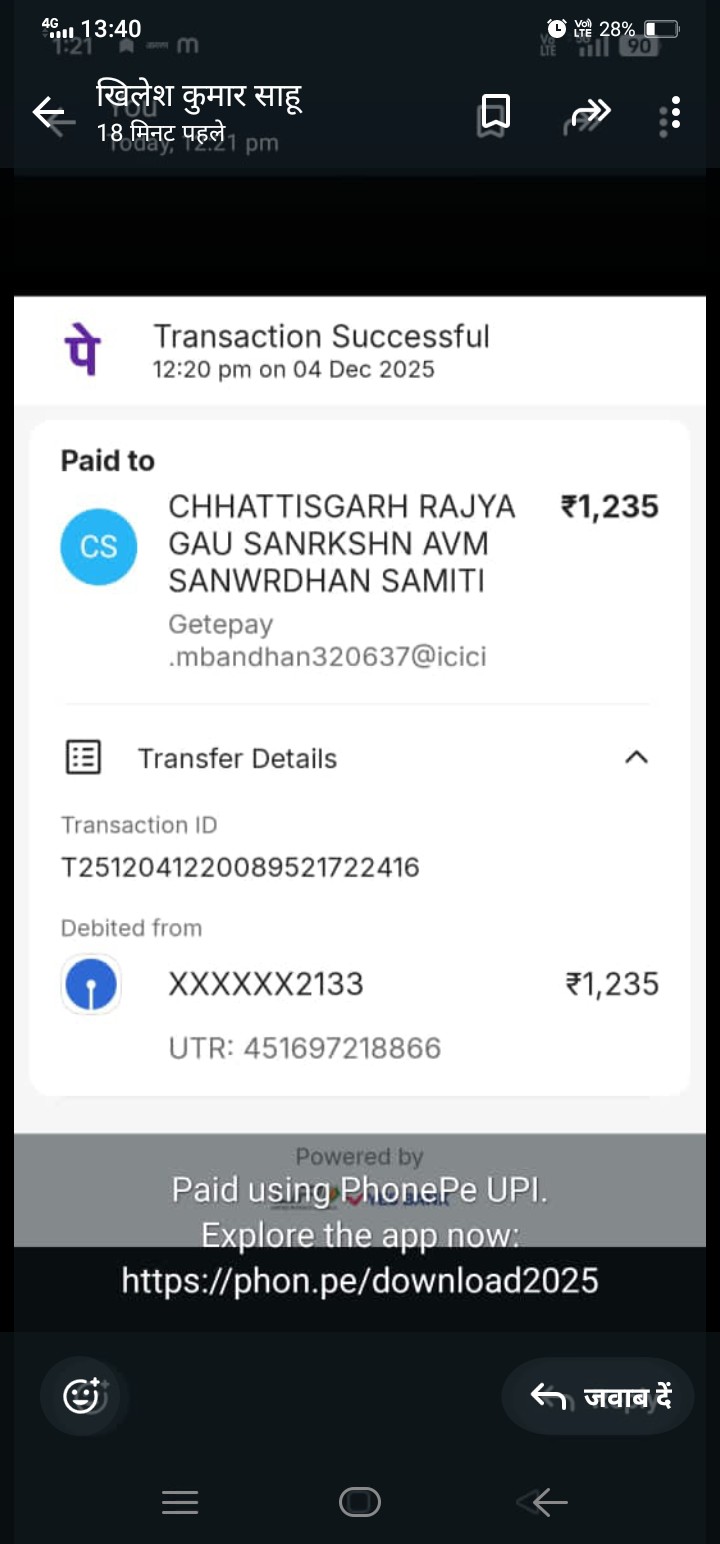Image resolution: width=720 pixels, height=1544 pixels.
Task: Tap the जवाब दें reply button
Action: click(x=598, y=1396)
